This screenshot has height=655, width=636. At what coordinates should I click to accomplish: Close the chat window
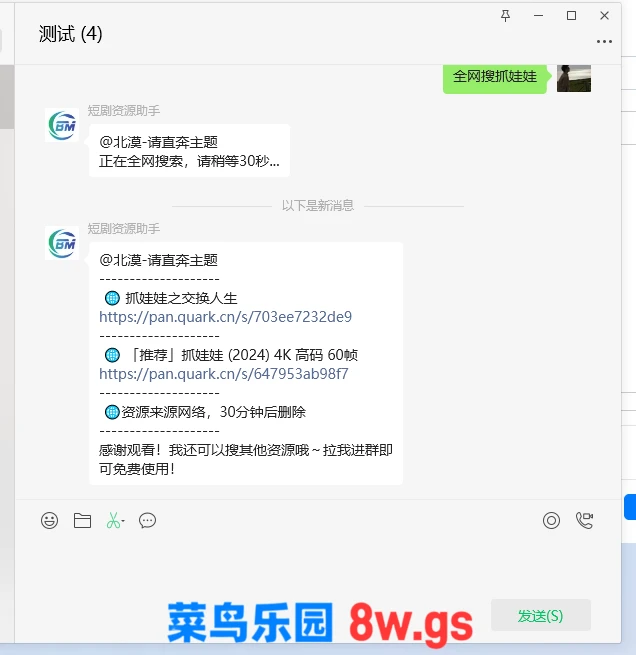604,15
